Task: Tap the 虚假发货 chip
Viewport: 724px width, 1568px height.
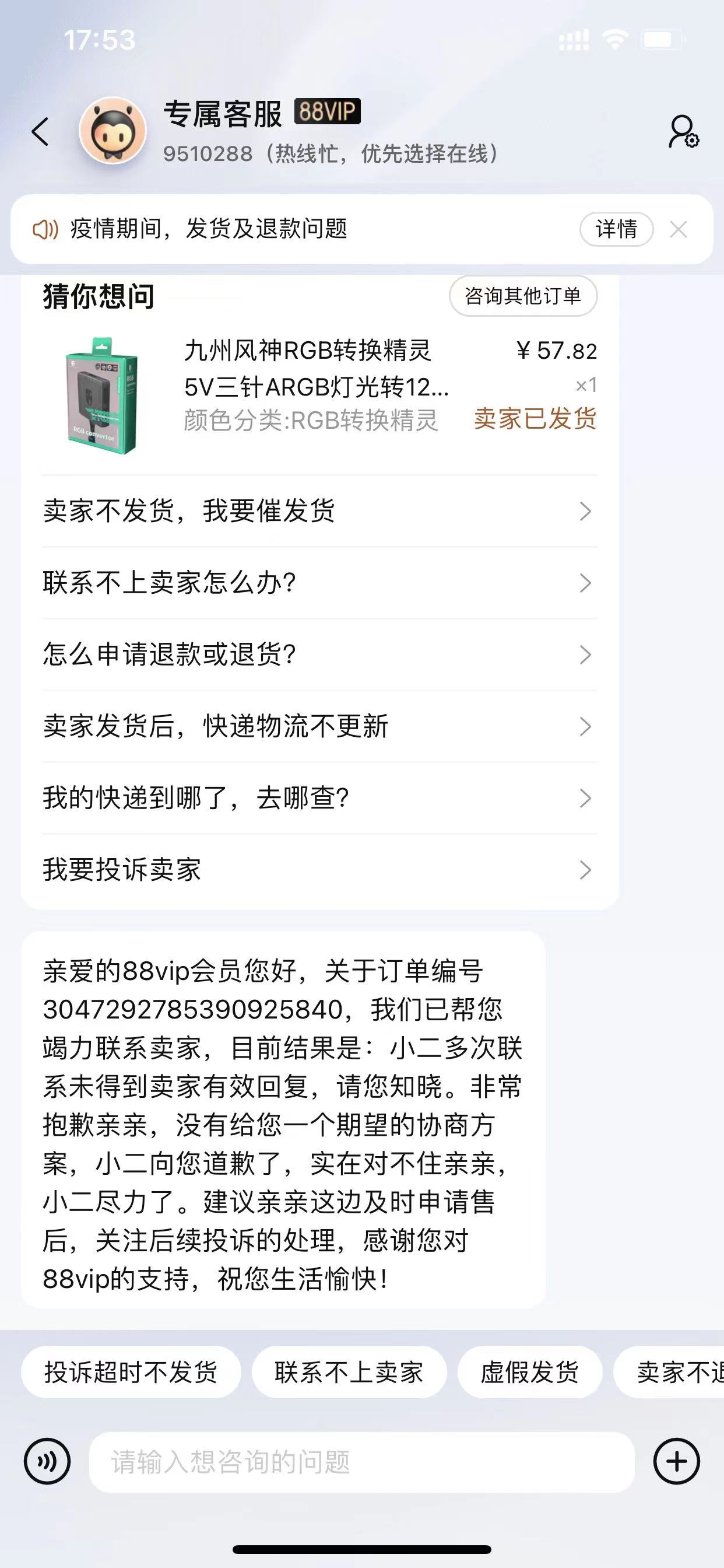Action: (530, 1372)
